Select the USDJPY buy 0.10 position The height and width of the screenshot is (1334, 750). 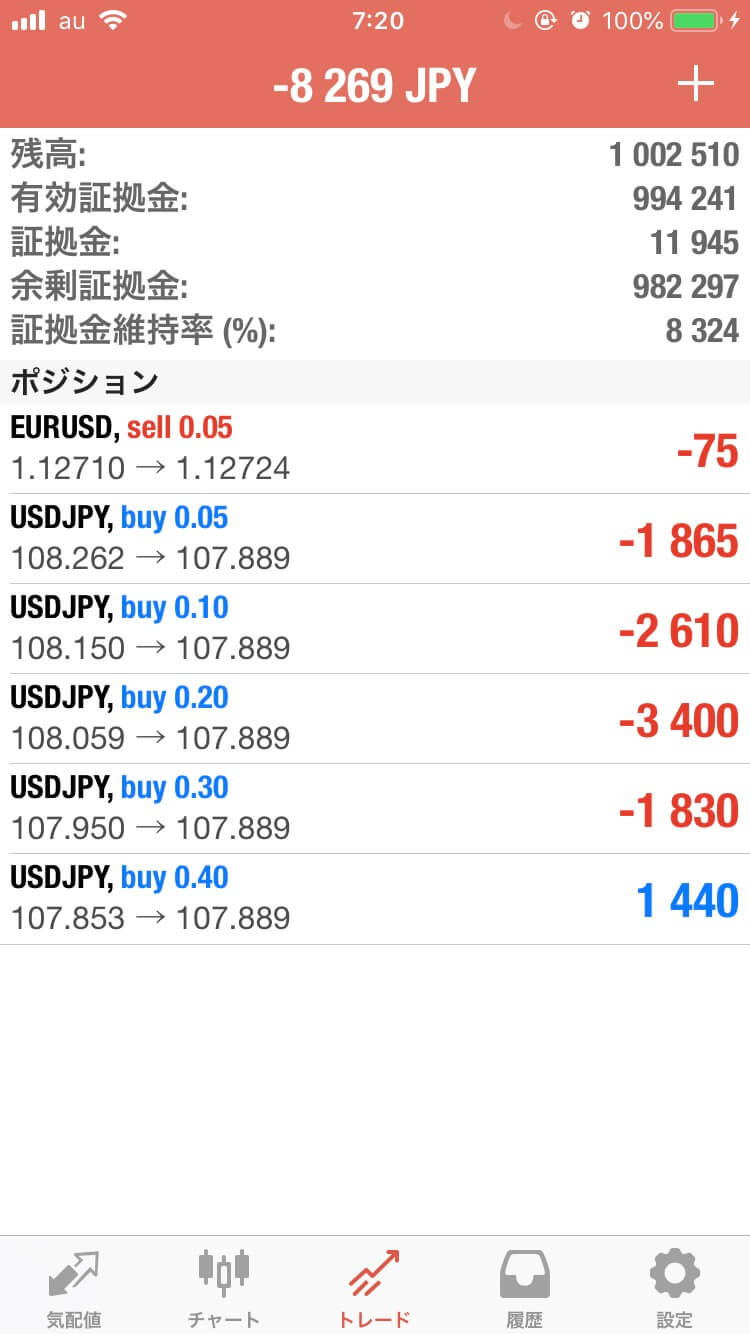point(375,629)
